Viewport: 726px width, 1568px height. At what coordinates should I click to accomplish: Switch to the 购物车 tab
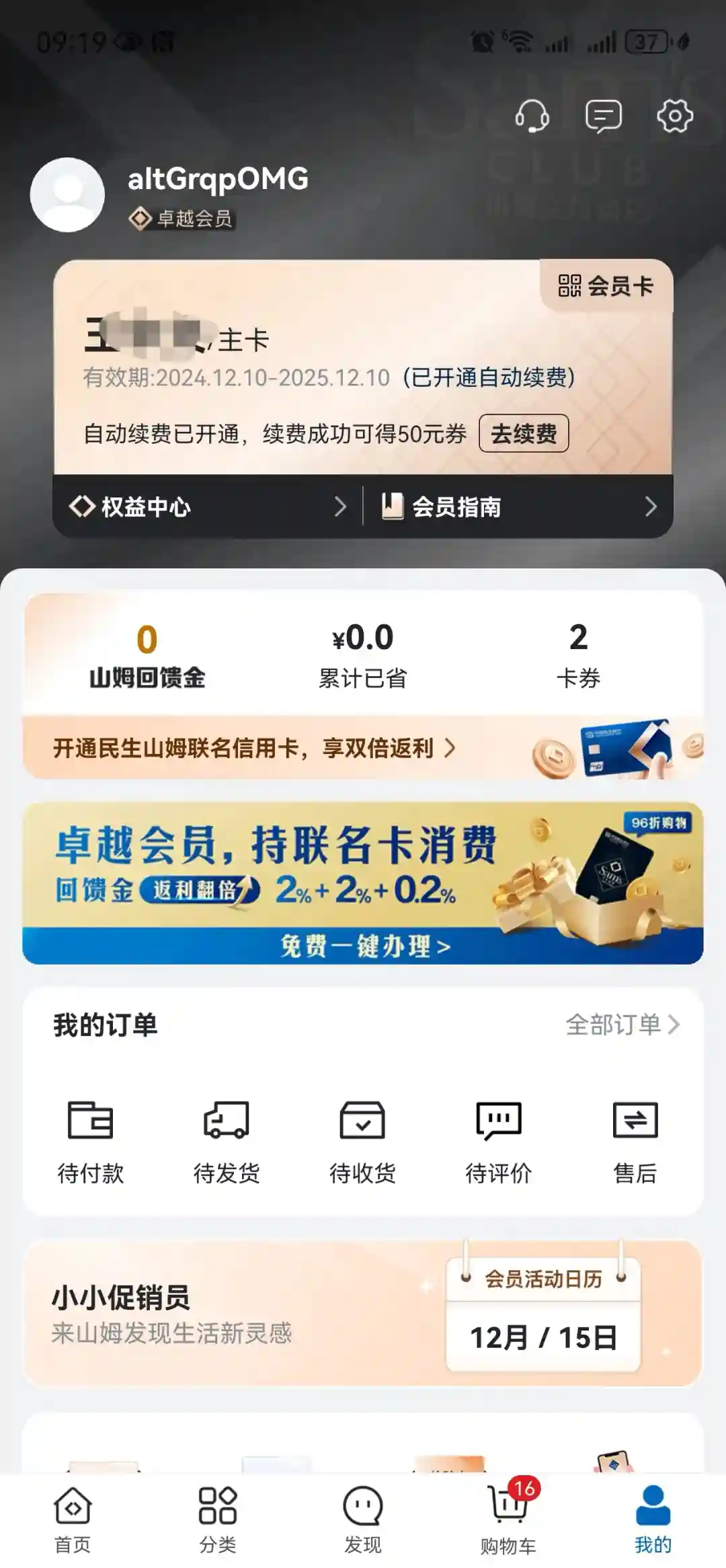[x=509, y=1518]
